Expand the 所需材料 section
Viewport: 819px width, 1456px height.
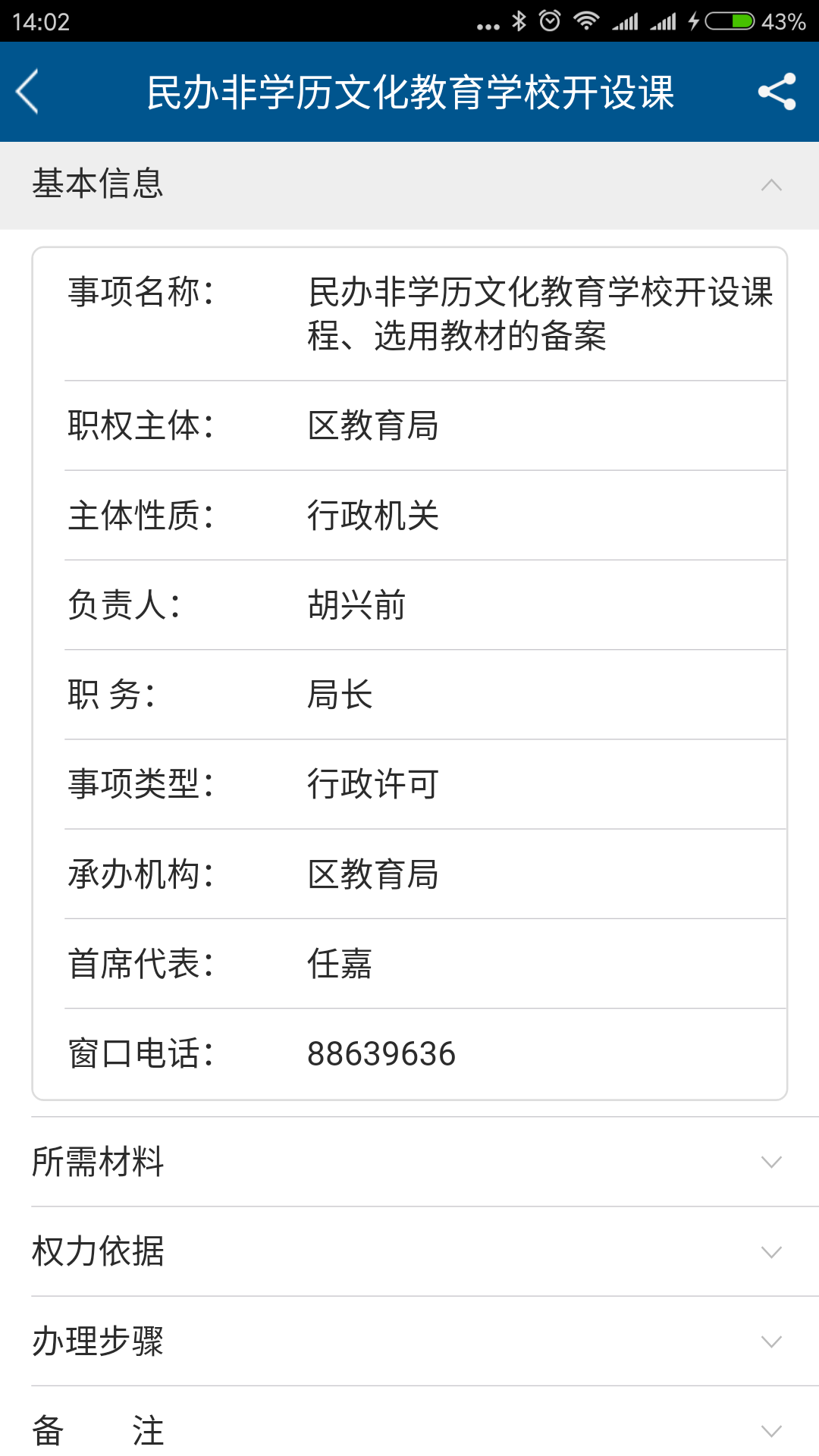771,1162
